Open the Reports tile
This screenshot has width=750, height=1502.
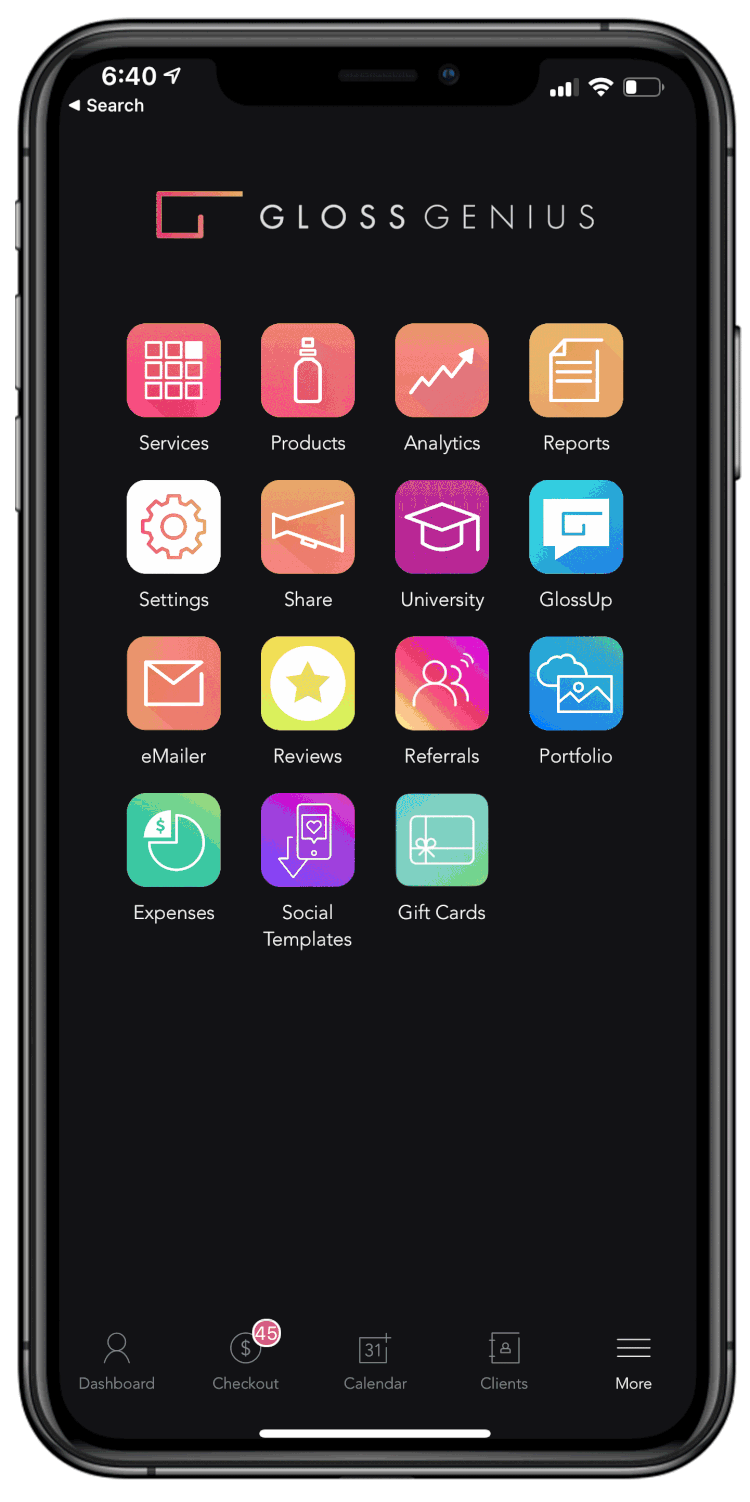click(576, 370)
